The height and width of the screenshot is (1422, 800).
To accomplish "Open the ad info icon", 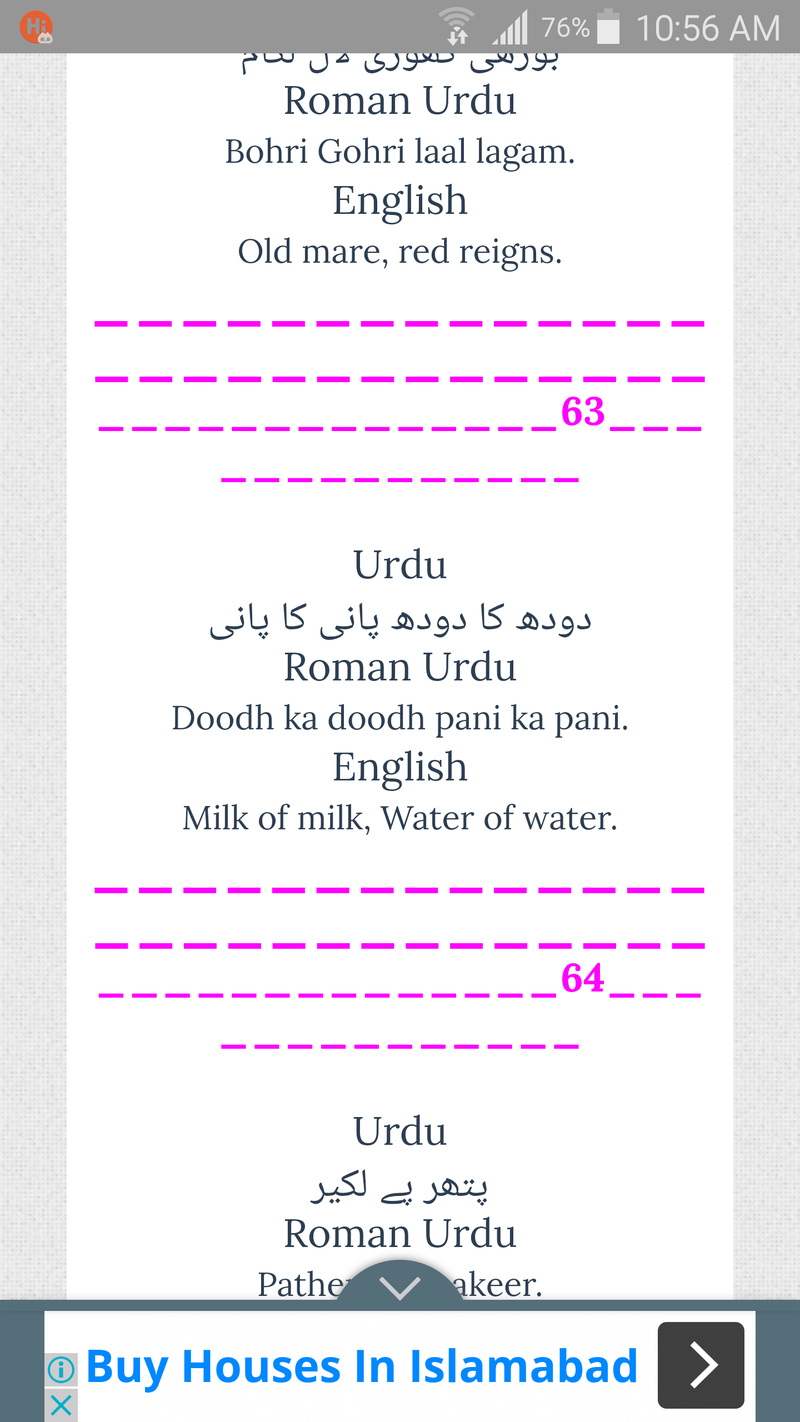I will 61,1369.
